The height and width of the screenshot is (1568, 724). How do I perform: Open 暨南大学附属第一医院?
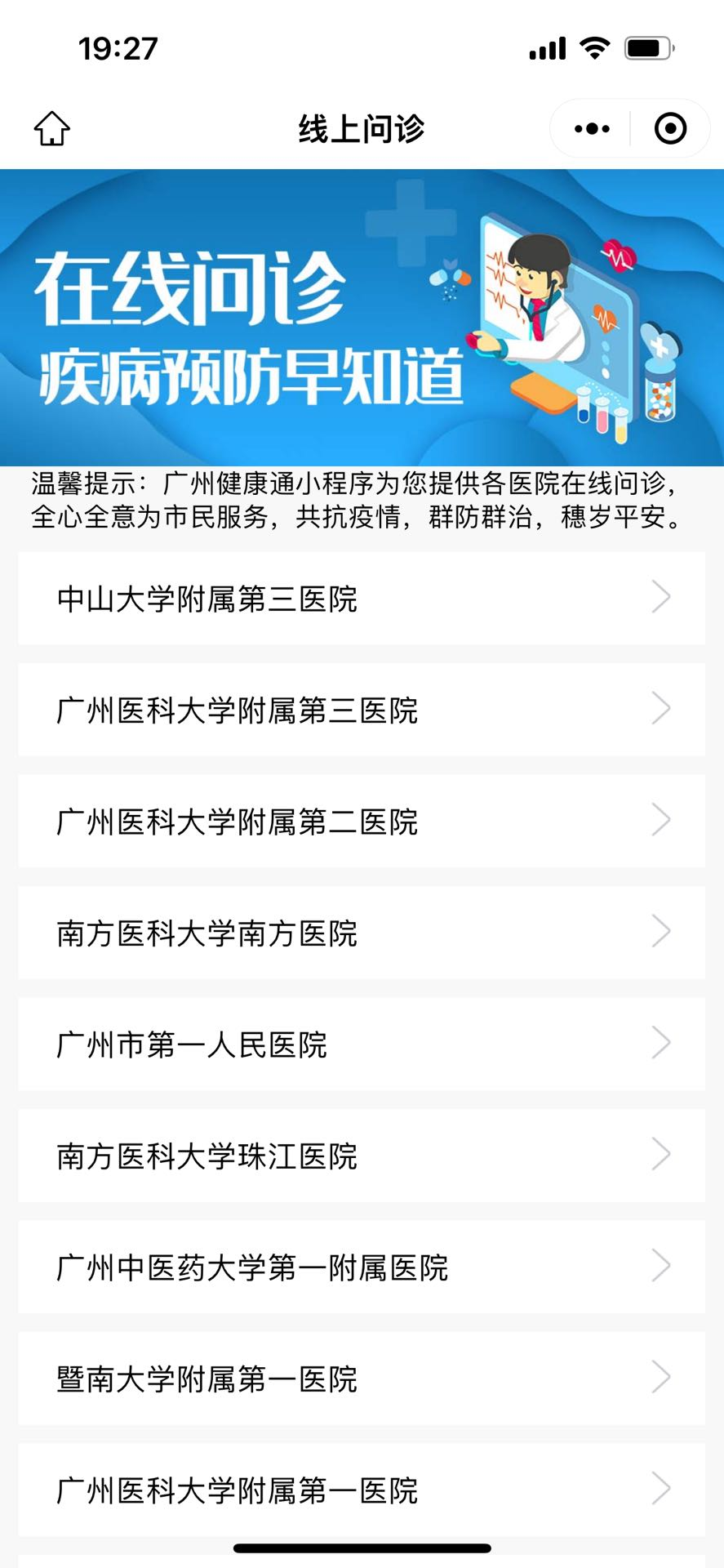(x=362, y=1379)
